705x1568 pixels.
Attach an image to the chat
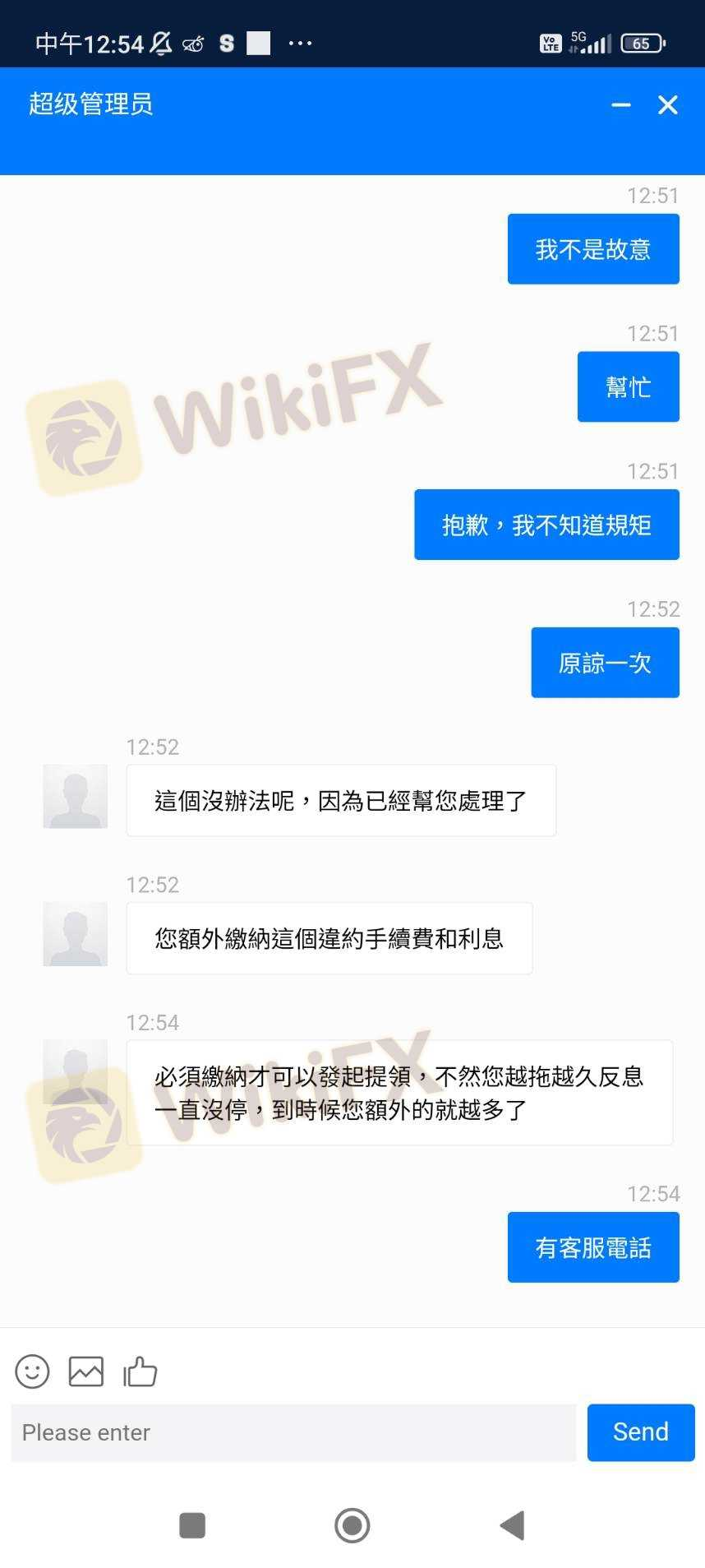point(86,1371)
